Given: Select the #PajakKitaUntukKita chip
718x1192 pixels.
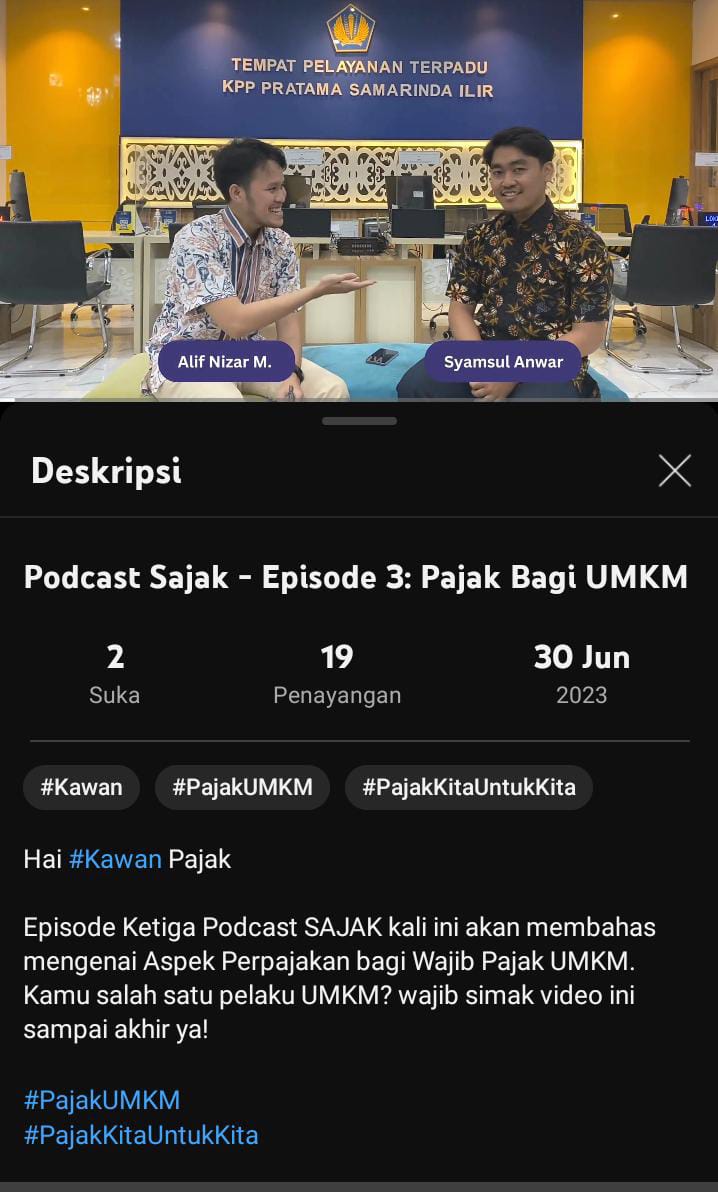Looking at the screenshot, I should tap(468, 787).
